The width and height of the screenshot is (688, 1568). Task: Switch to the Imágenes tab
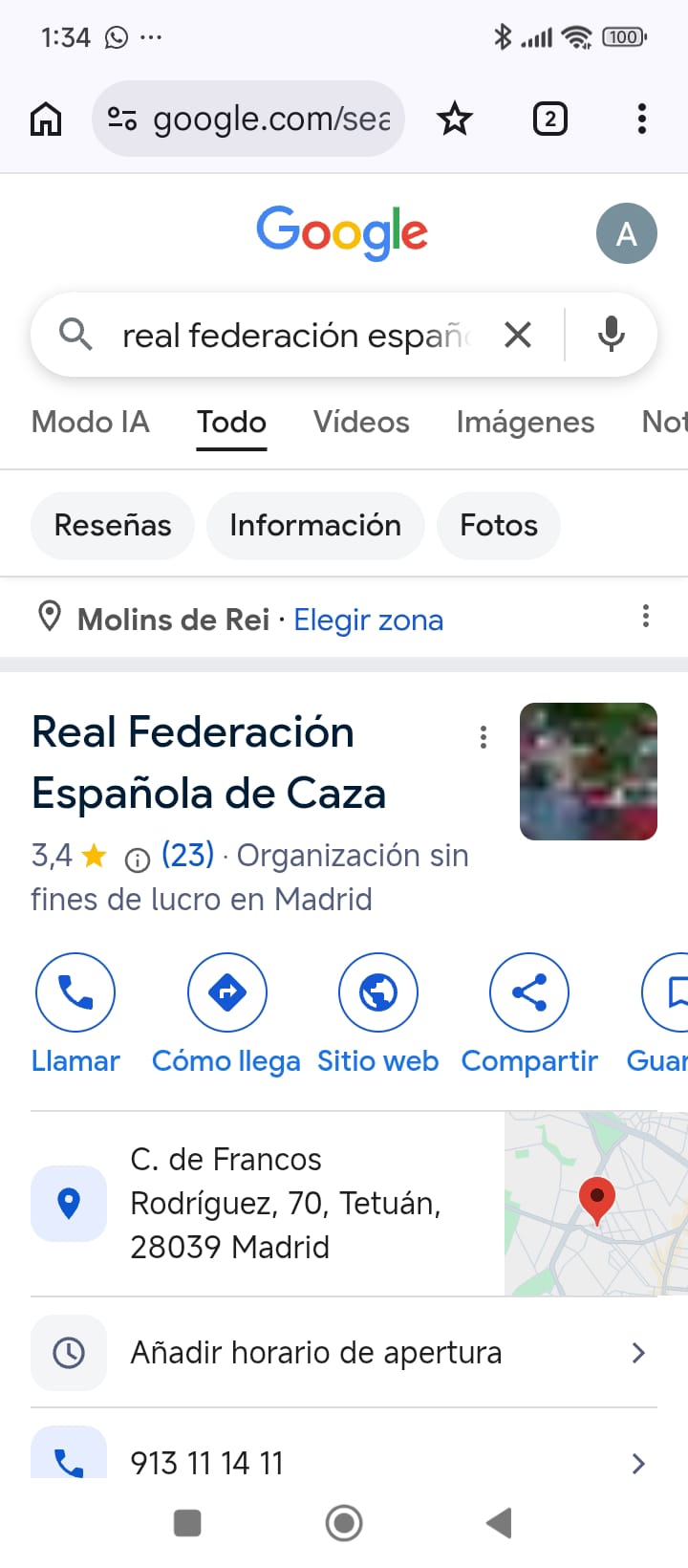[525, 422]
